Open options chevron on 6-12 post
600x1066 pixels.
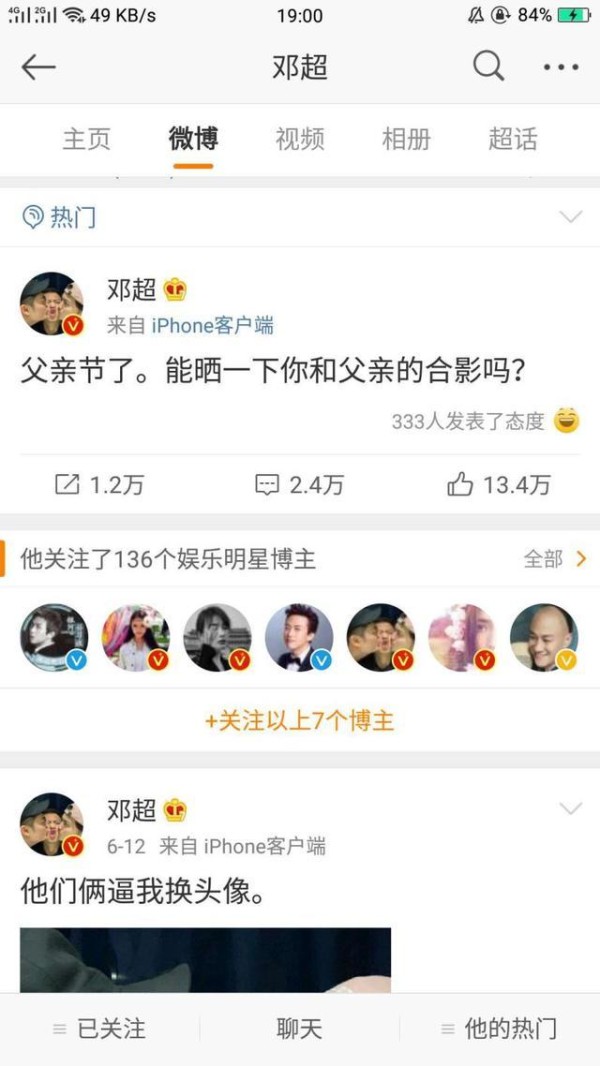tap(570, 808)
